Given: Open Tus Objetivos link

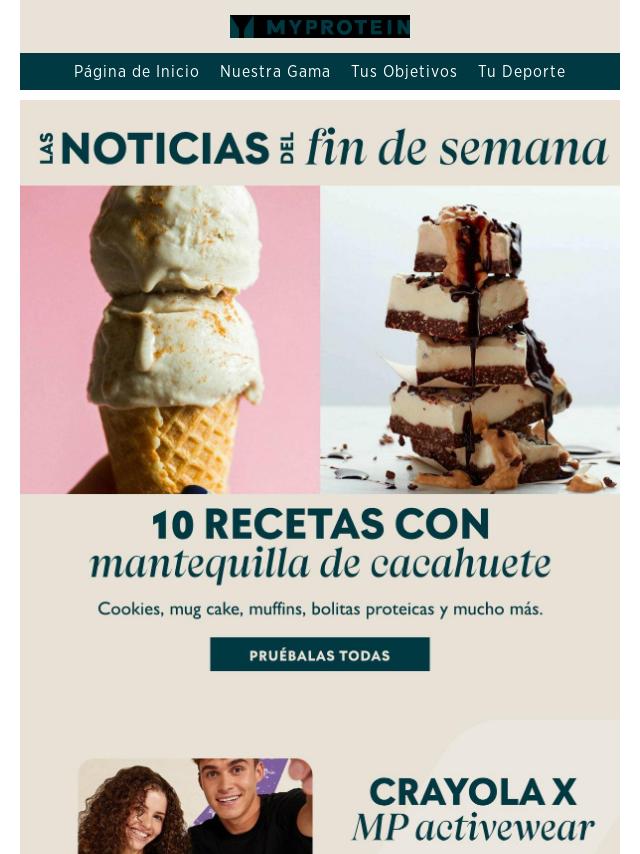Looking at the screenshot, I should (x=404, y=72).
